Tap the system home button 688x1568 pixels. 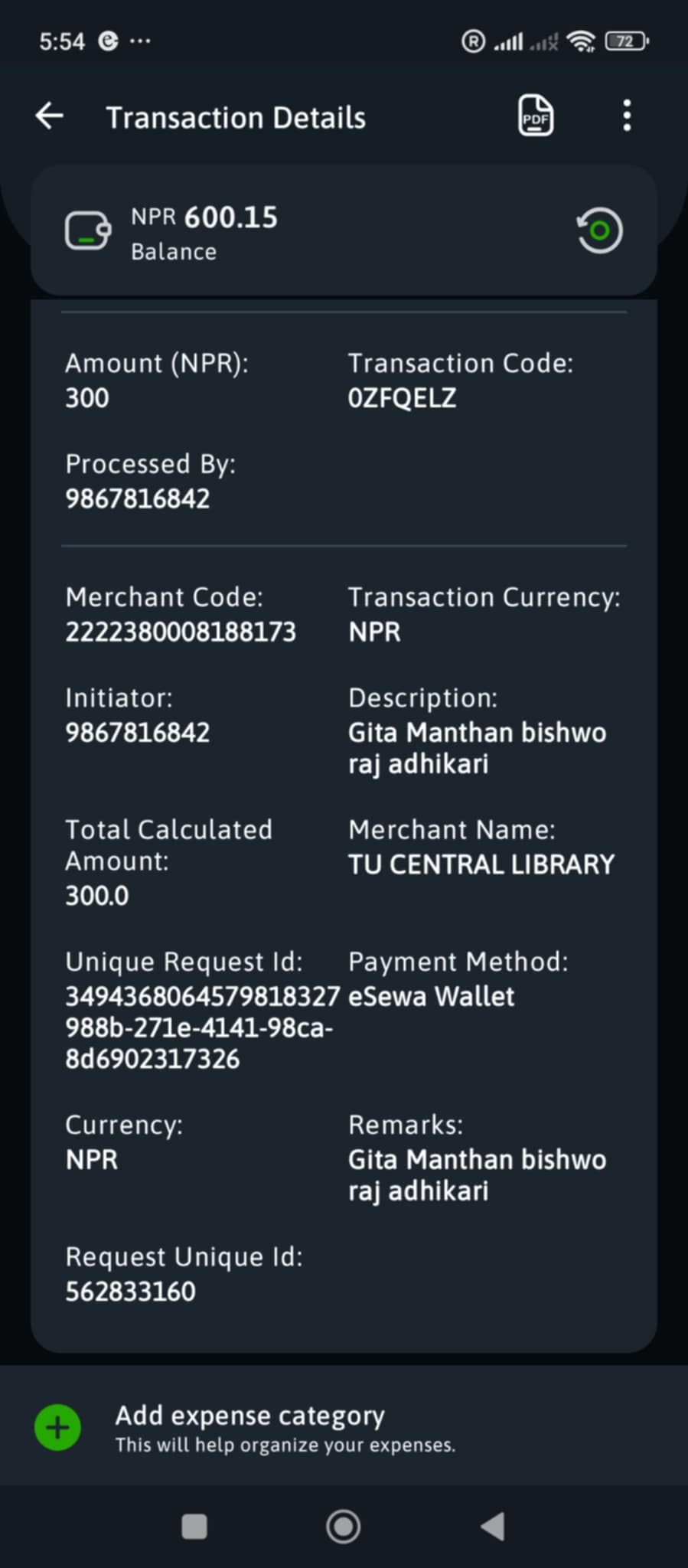(x=343, y=1526)
